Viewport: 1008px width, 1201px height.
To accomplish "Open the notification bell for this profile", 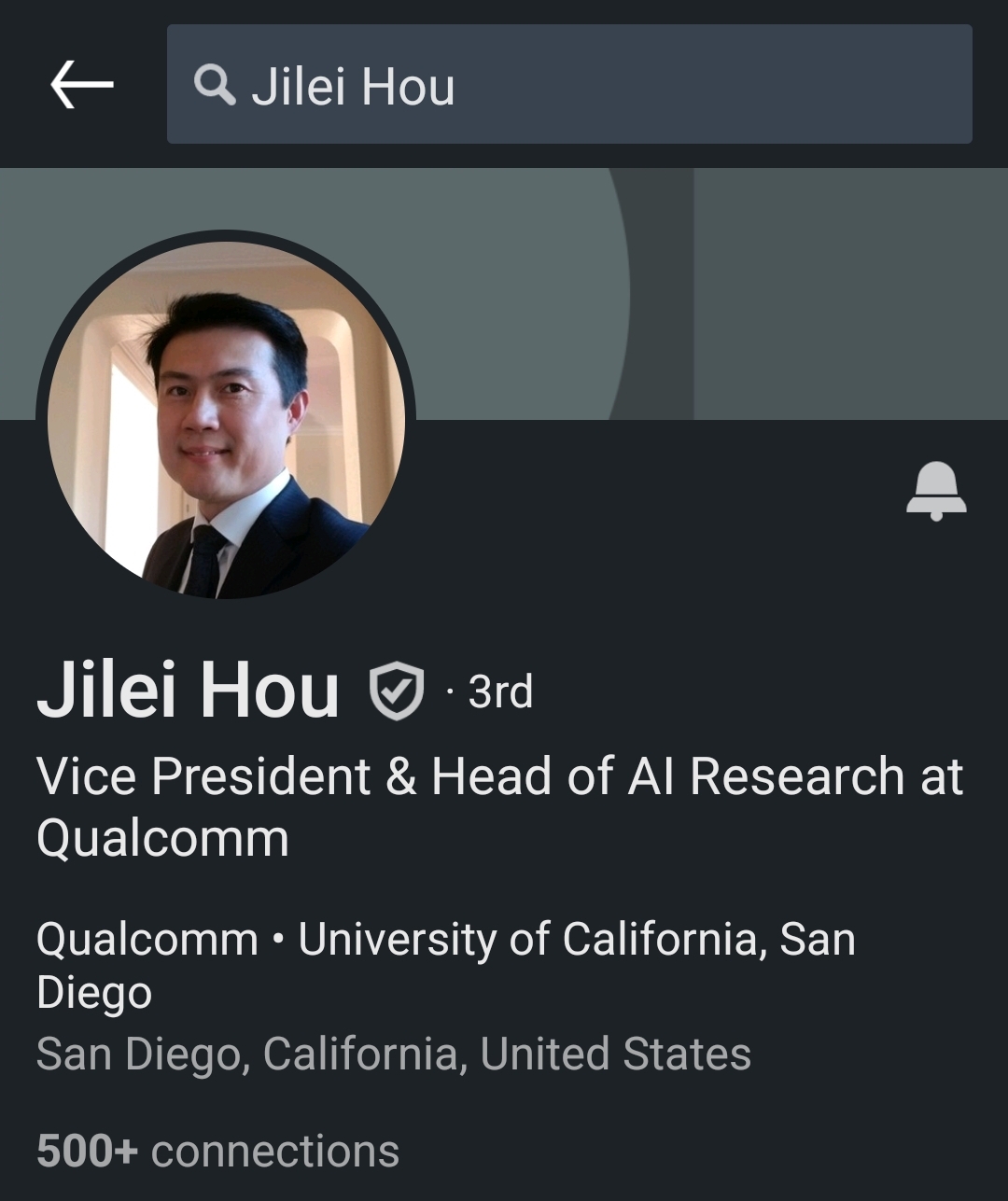I will [x=935, y=490].
